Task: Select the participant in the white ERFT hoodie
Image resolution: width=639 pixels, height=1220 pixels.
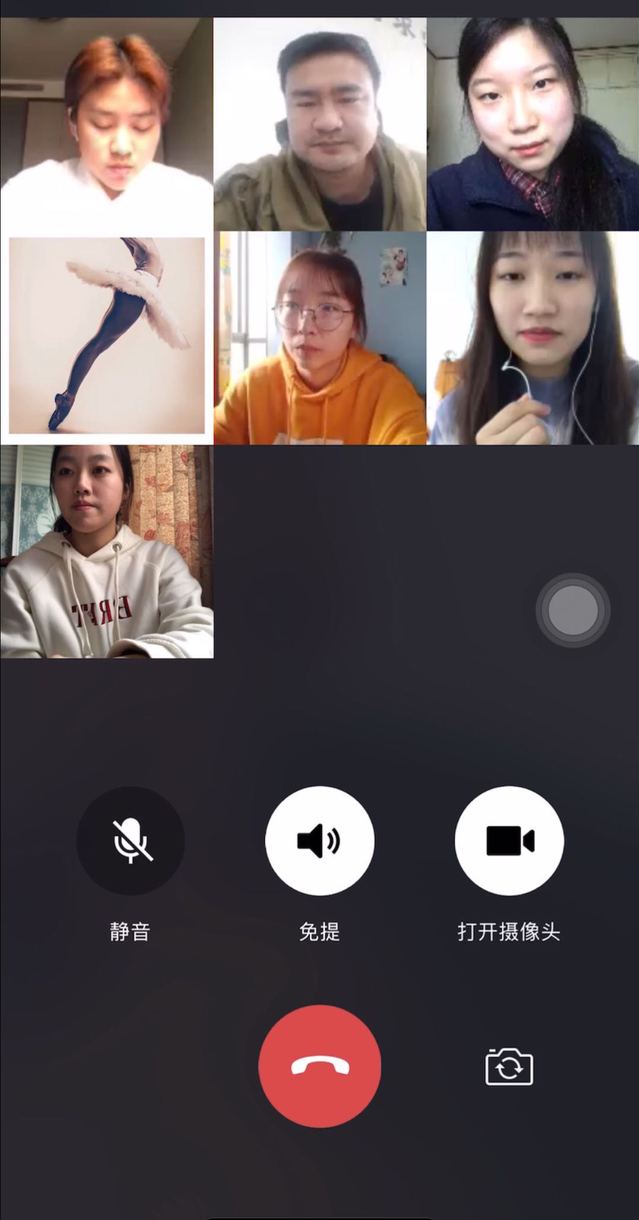Action: coord(107,551)
